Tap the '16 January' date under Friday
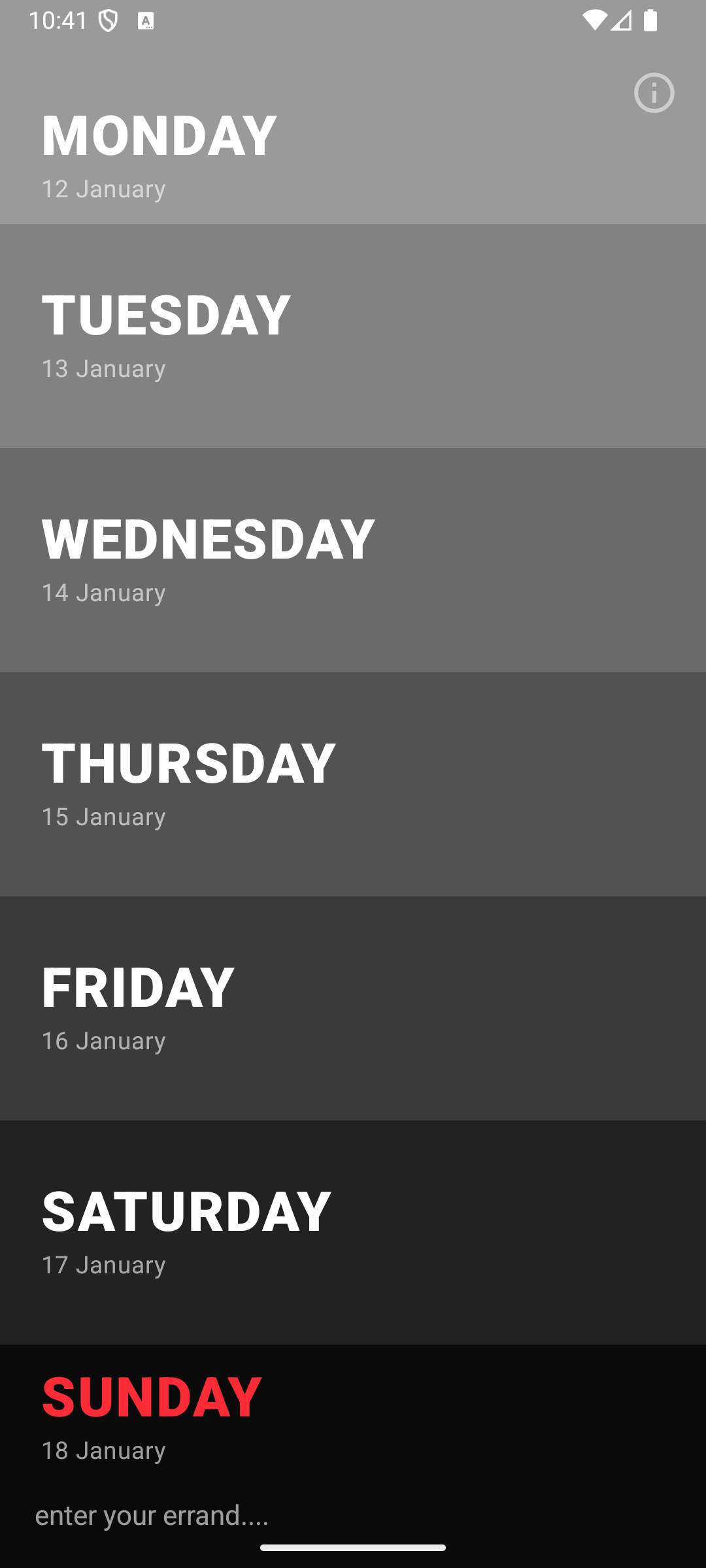 (103, 1040)
